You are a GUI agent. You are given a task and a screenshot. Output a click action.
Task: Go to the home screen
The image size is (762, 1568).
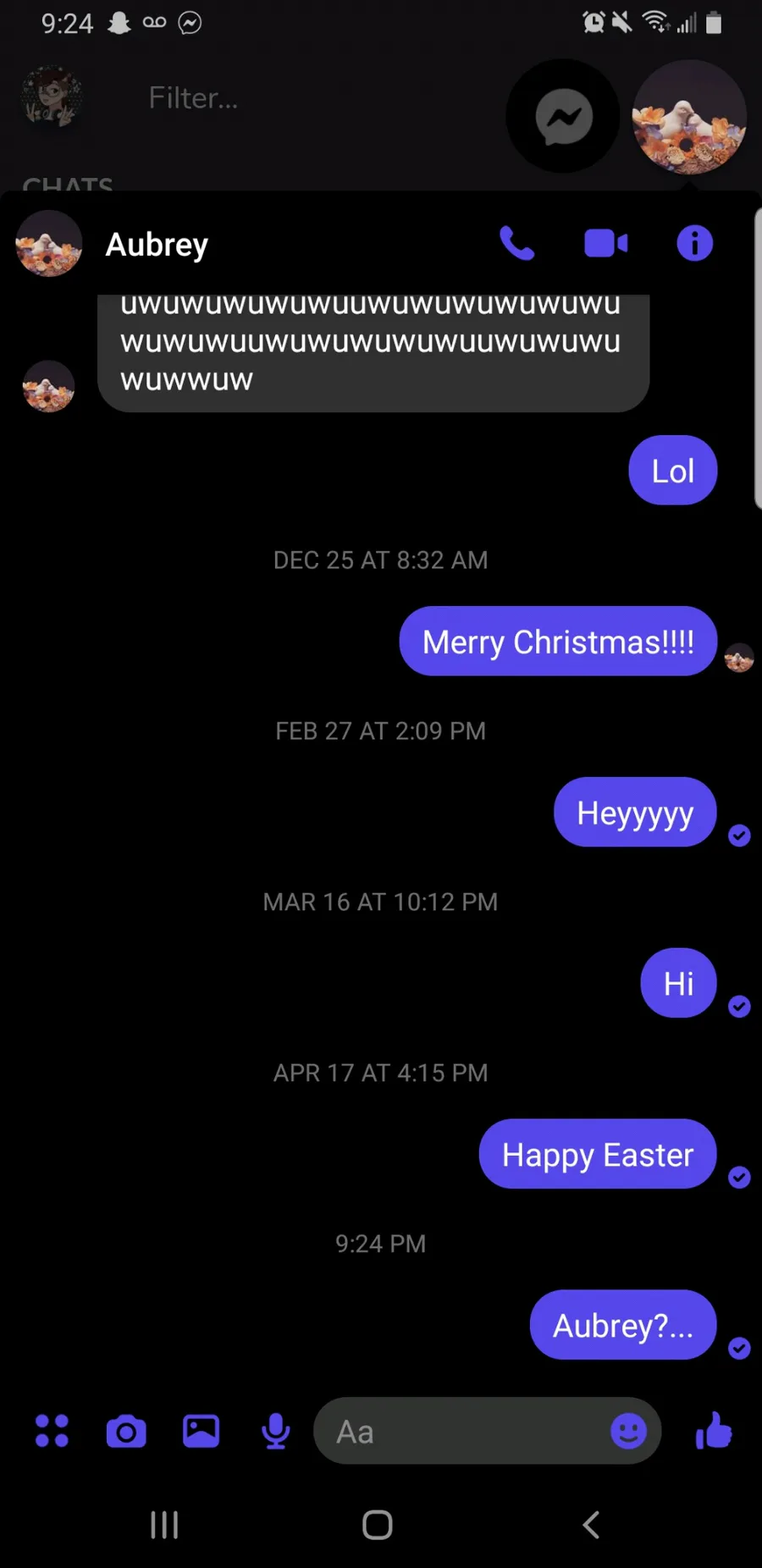(378, 1525)
